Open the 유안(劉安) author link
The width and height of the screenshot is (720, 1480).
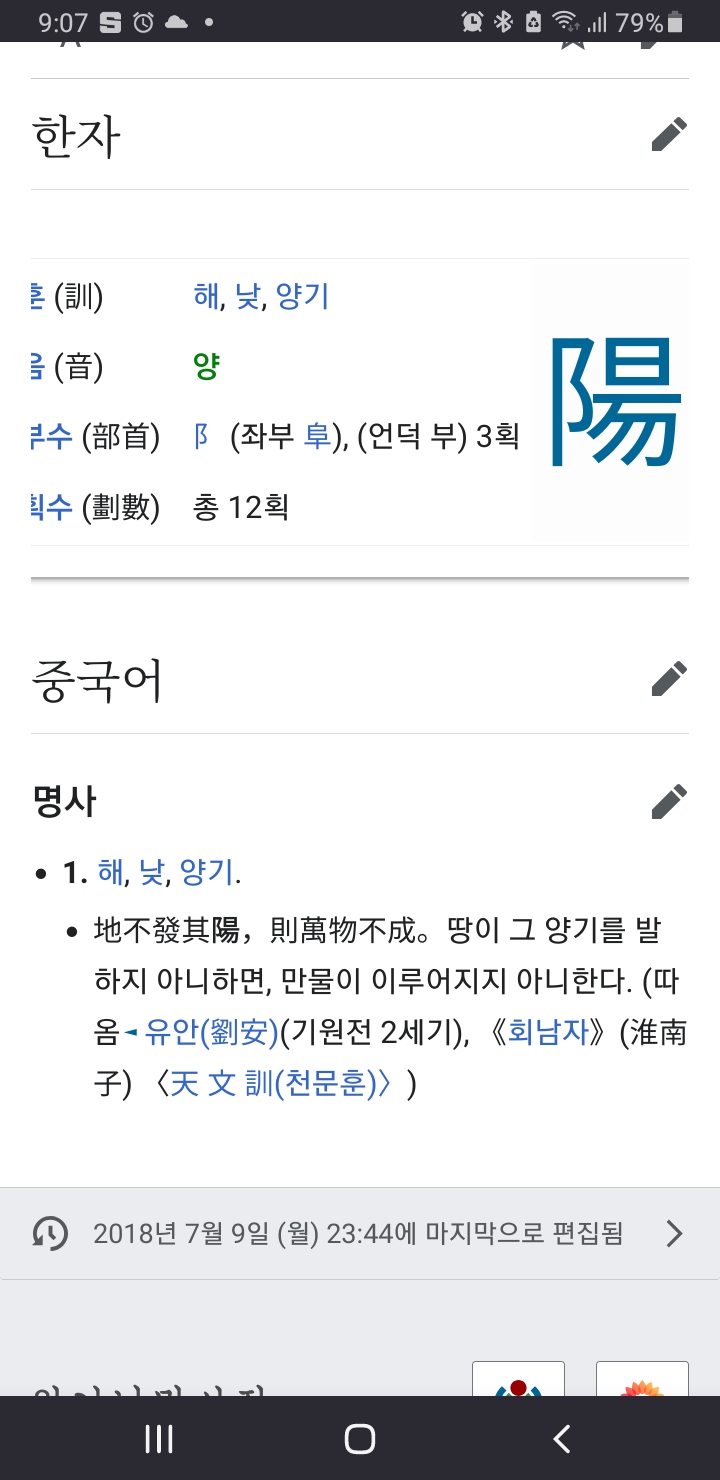click(x=212, y=1033)
